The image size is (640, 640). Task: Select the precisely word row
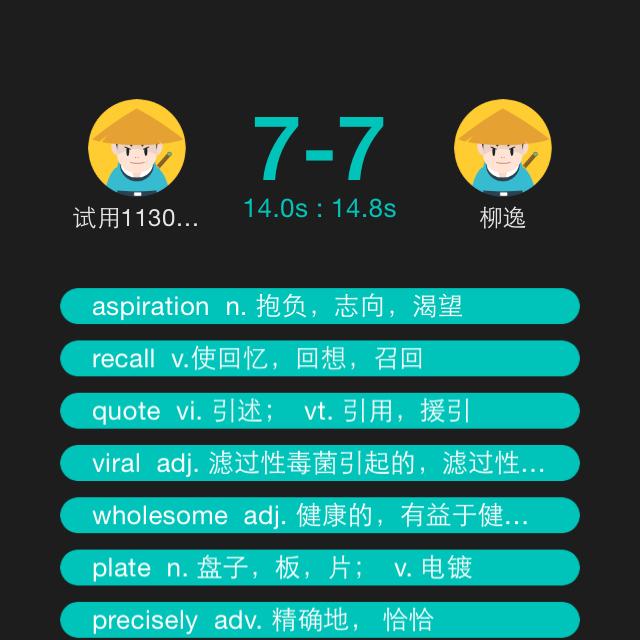click(x=320, y=620)
